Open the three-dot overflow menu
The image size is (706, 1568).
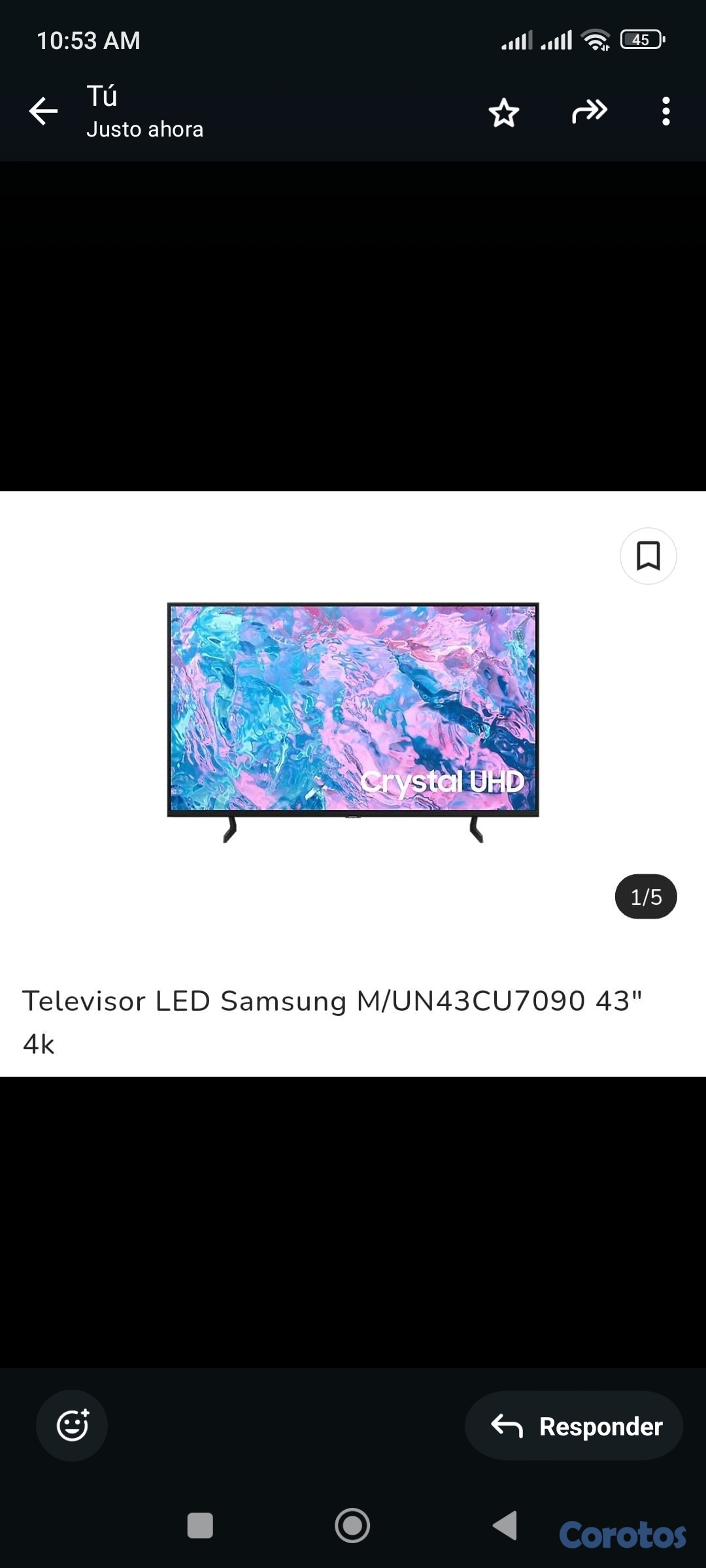[x=665, y=112]
